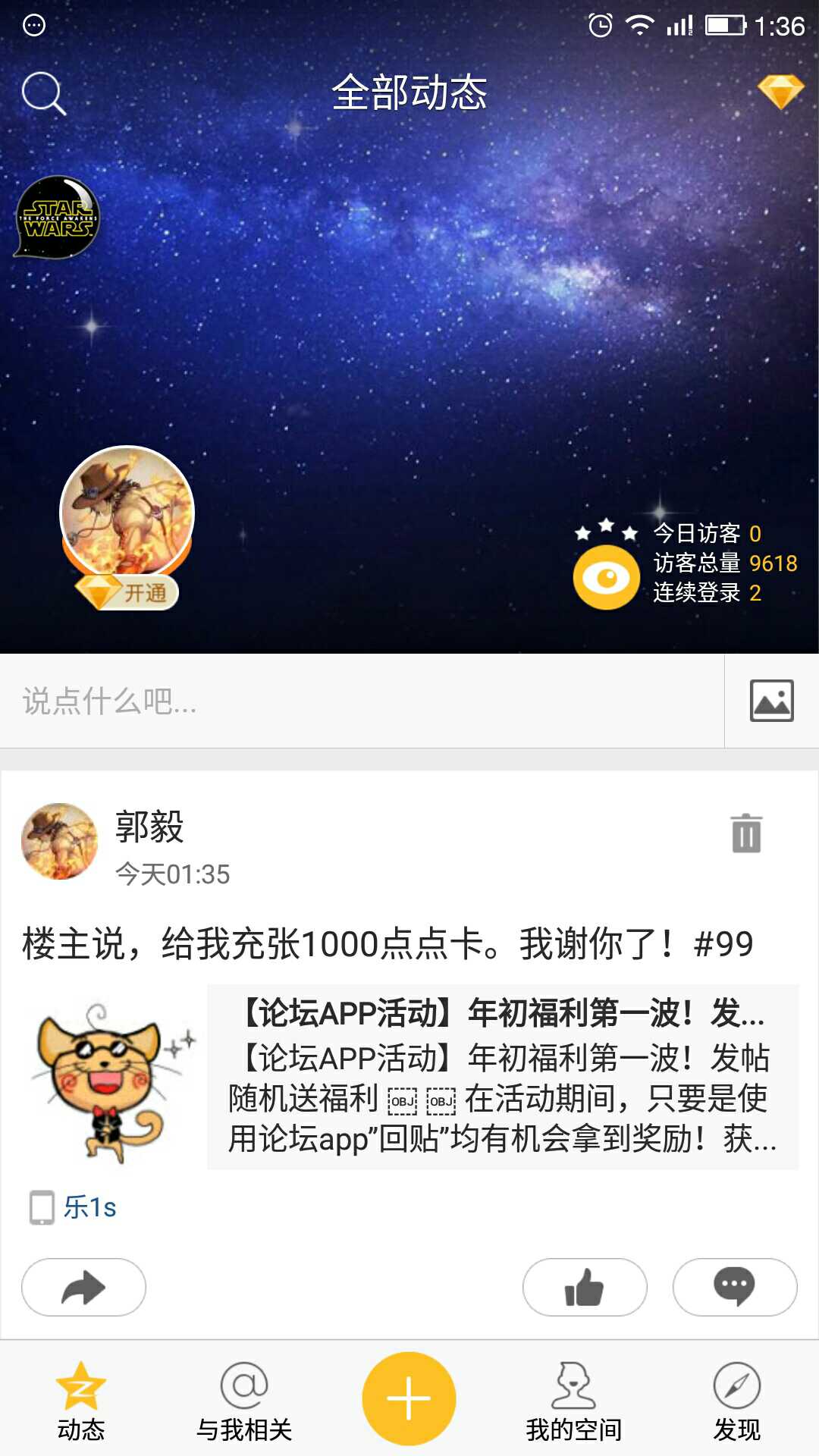Open the shared 论坛APP活动 card
This screenshot has width=819, height=1456.
[x=502, y=1077]
